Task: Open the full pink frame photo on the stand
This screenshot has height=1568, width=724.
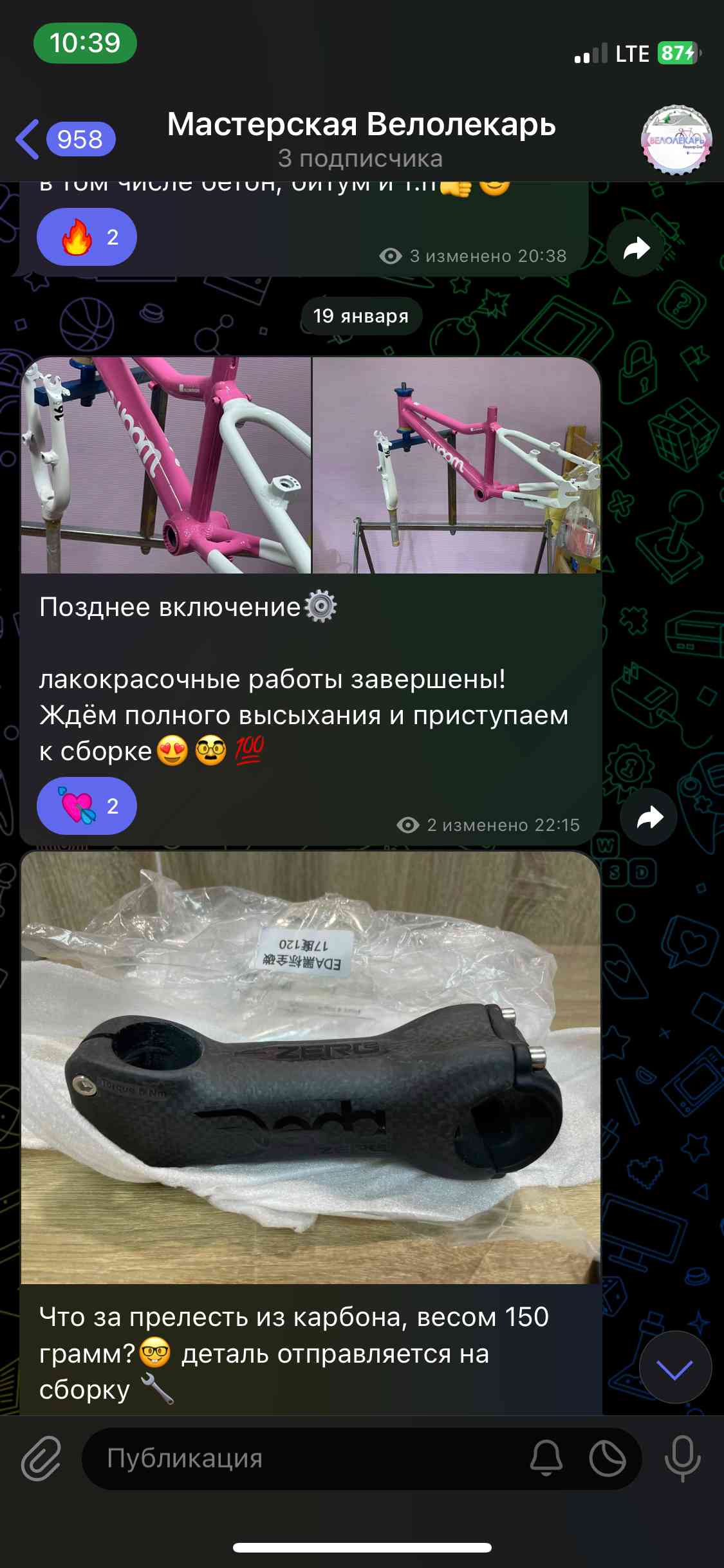Action: coord(456,465)
